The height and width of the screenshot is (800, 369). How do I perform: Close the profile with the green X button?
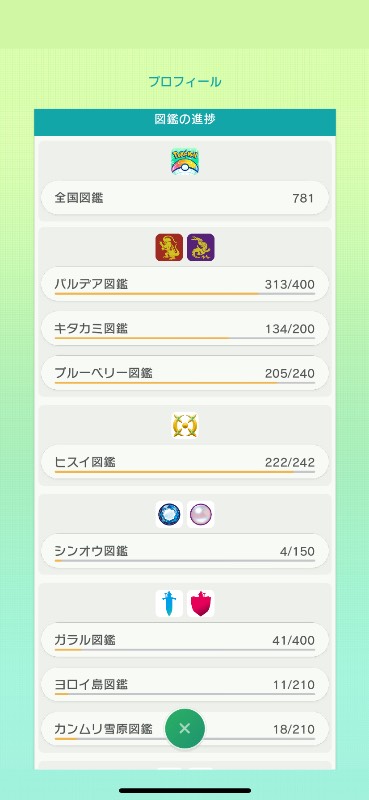point(185,728)
